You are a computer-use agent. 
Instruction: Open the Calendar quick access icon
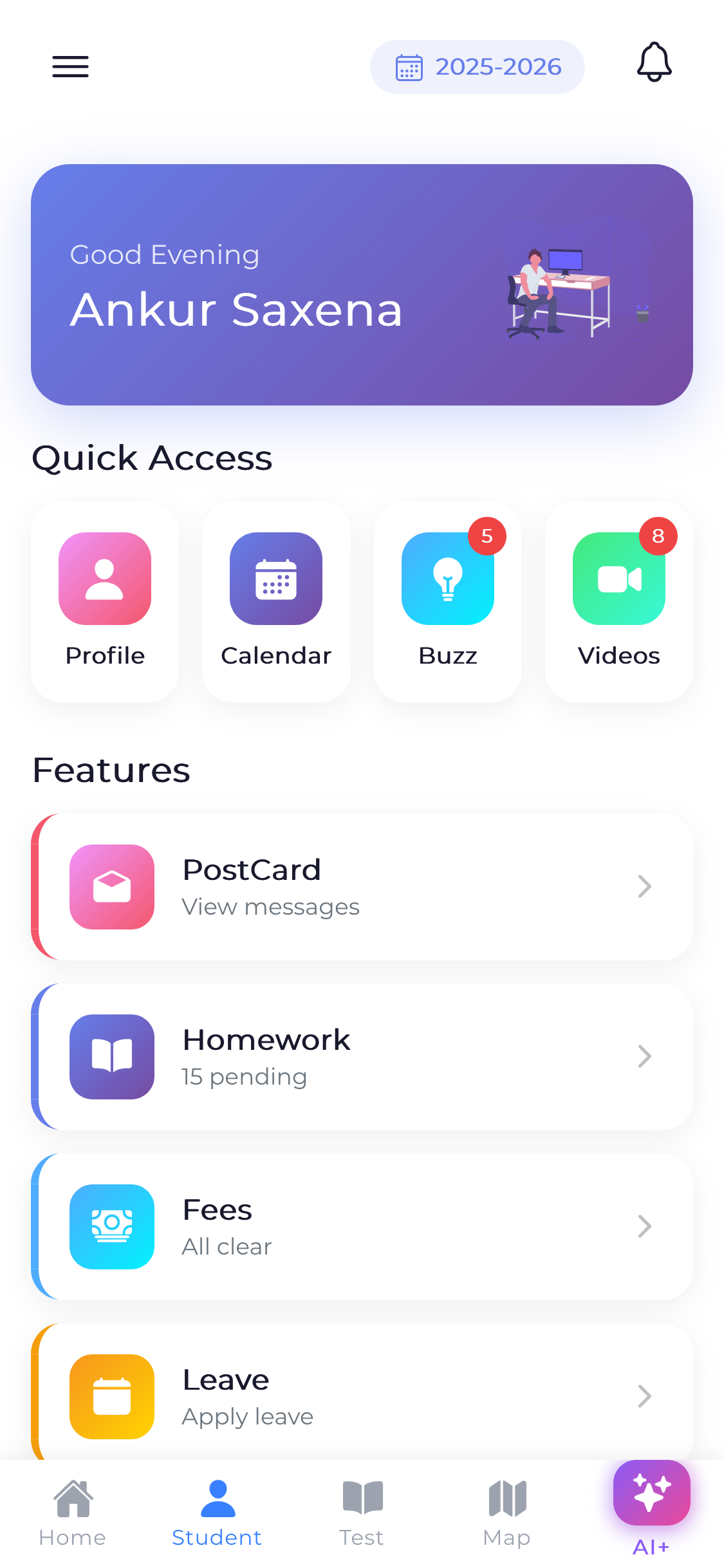pyautogui.click(x=275, y=578)
